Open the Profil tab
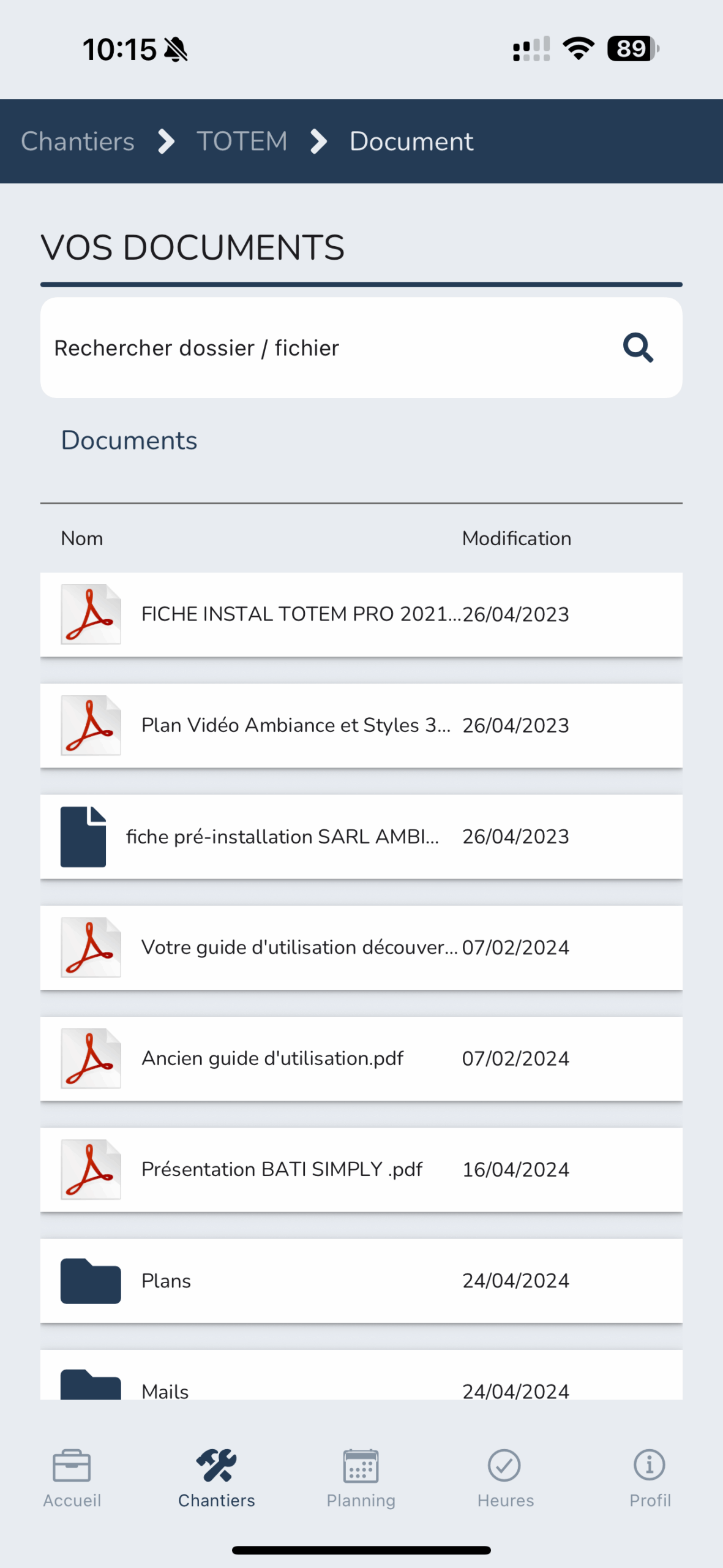The width and height of the screenshot is (723, 1568). click(x=650, y=1479)
